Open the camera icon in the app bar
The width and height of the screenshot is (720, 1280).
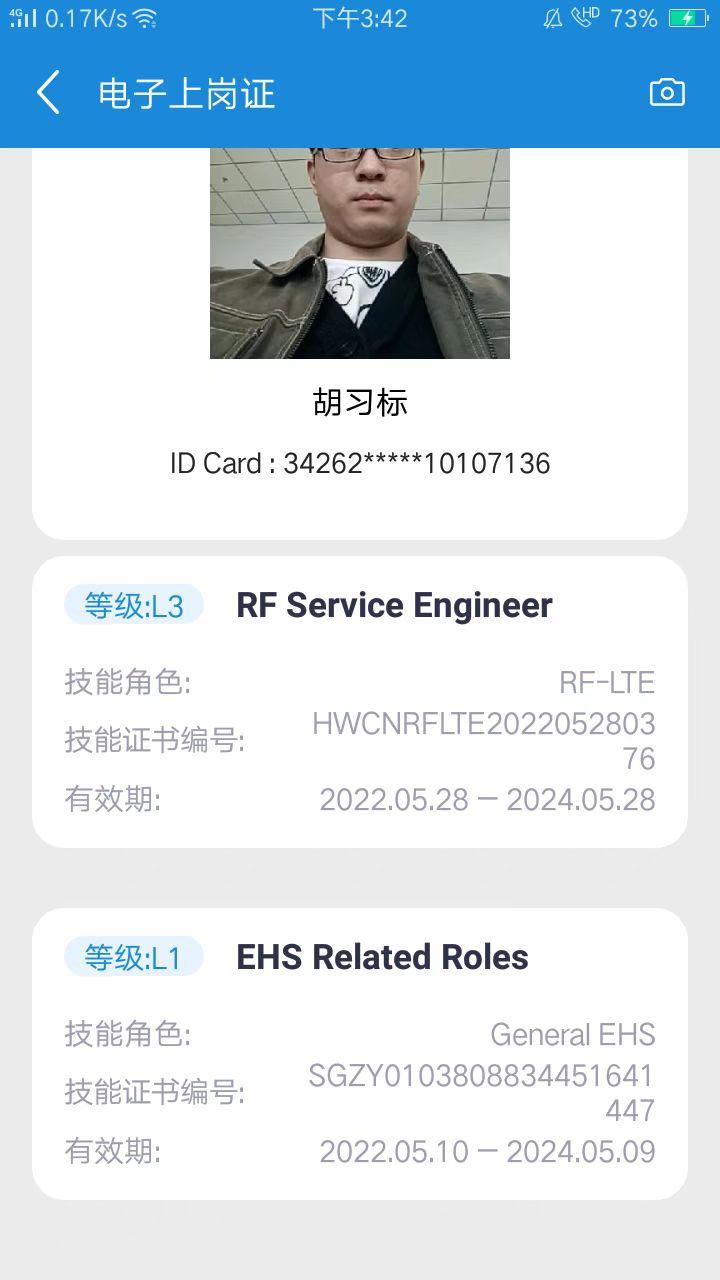click(667, 93)
